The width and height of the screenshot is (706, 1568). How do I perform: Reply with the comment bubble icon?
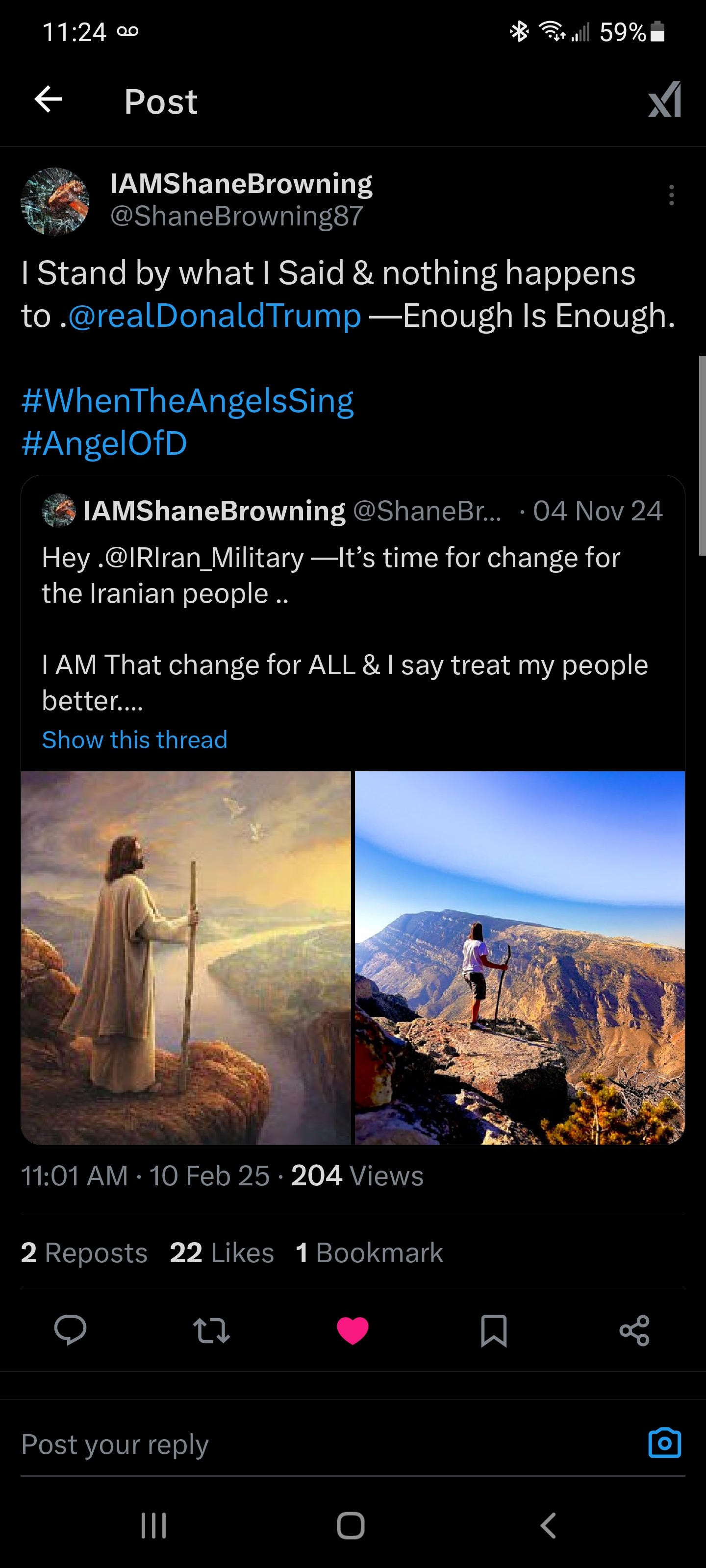click(x=70, y=1330)
